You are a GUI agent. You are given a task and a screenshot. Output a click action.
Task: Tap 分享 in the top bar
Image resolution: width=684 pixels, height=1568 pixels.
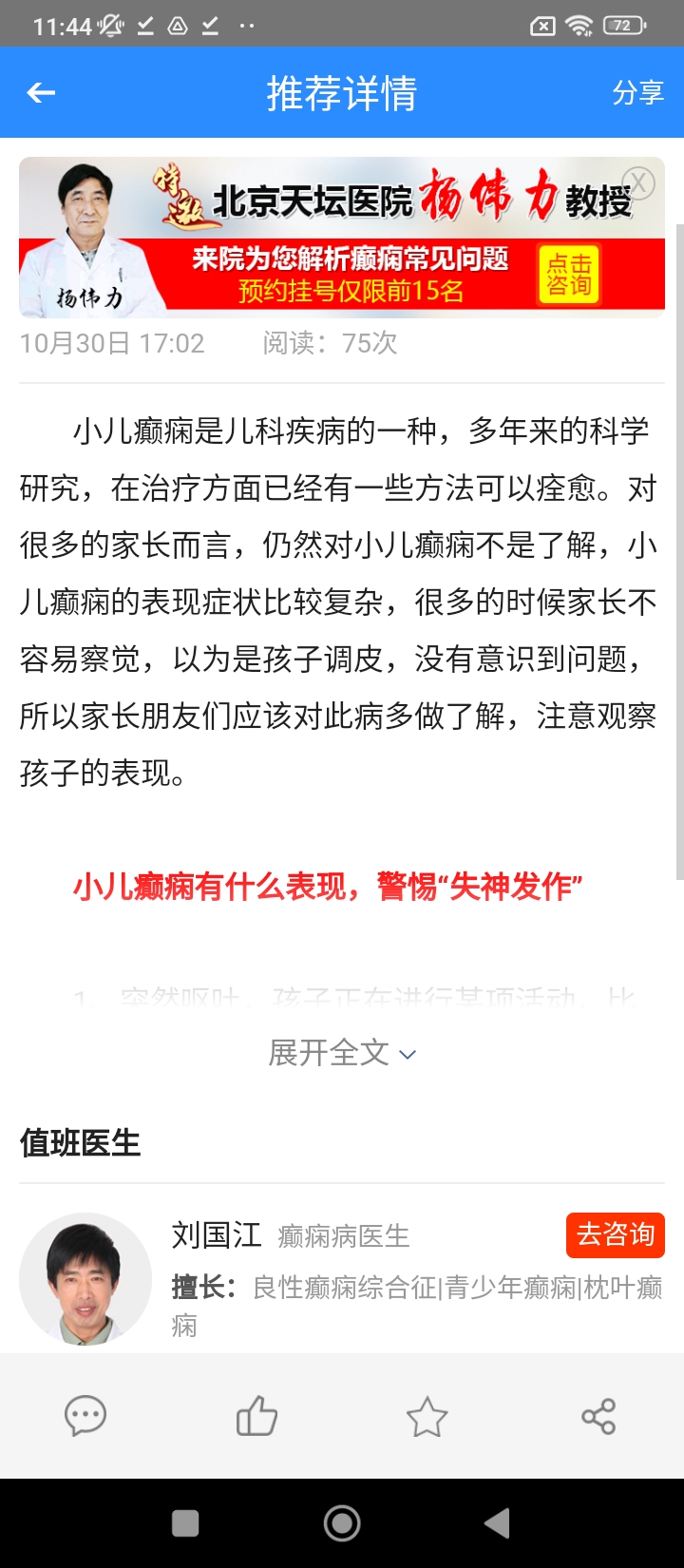click(637, 92)
